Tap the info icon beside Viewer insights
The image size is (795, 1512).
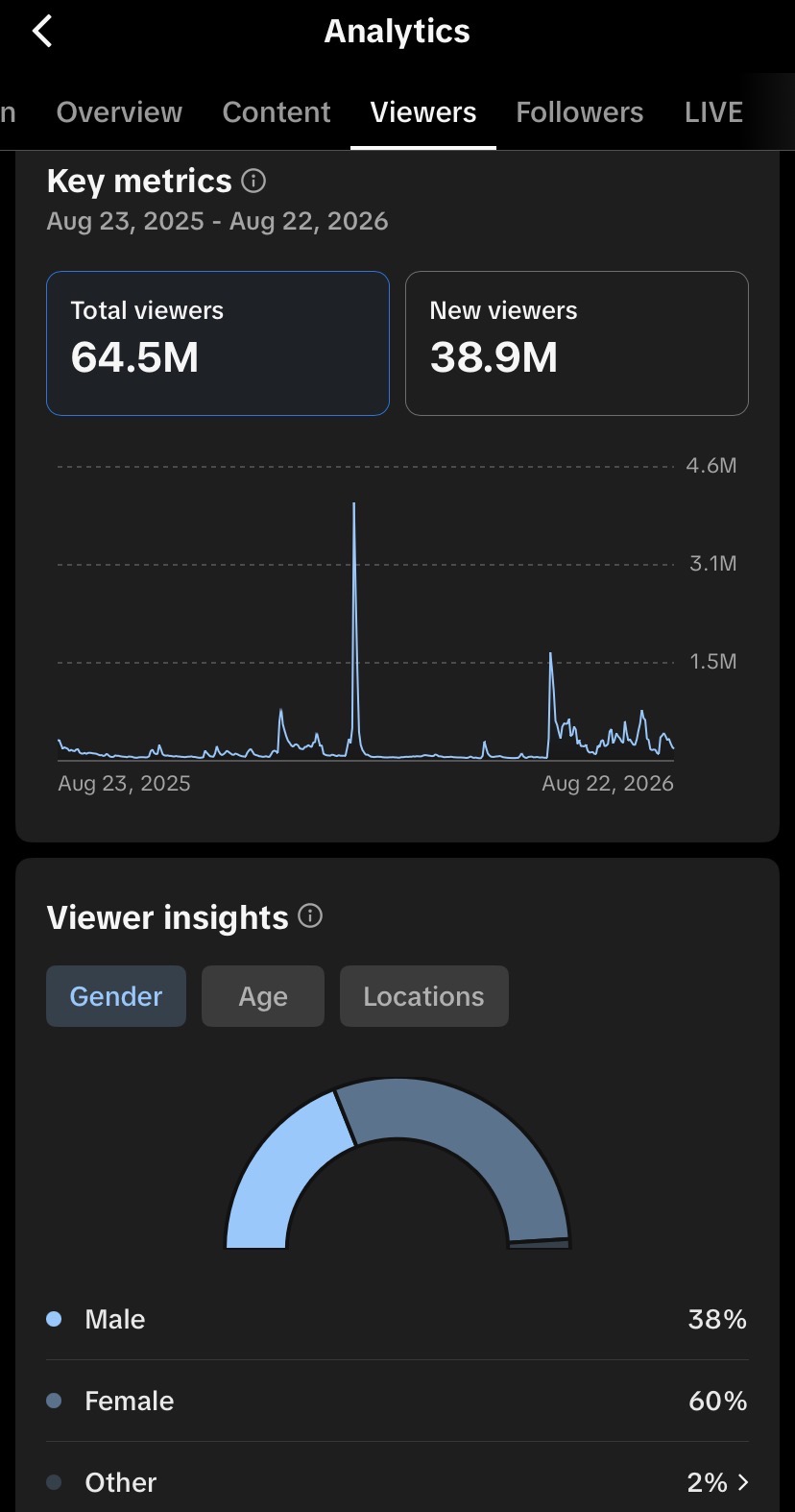(310, 915)
